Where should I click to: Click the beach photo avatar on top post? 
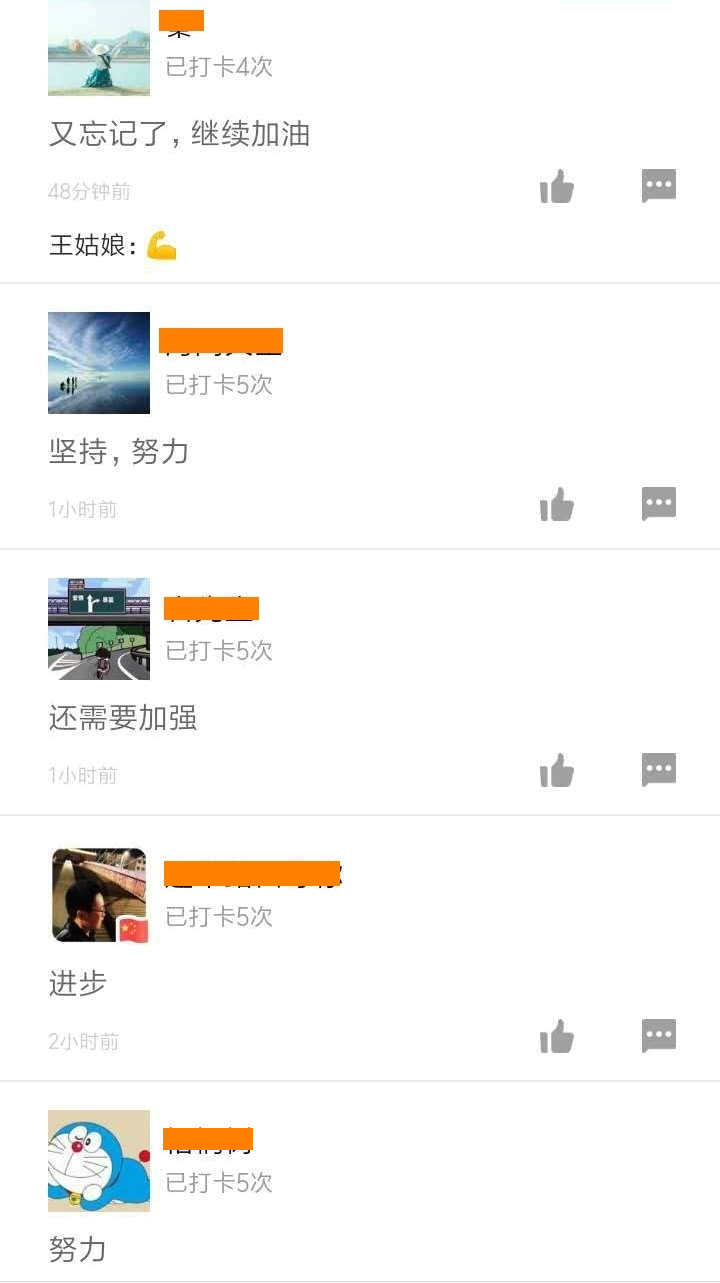pos(98,48)
